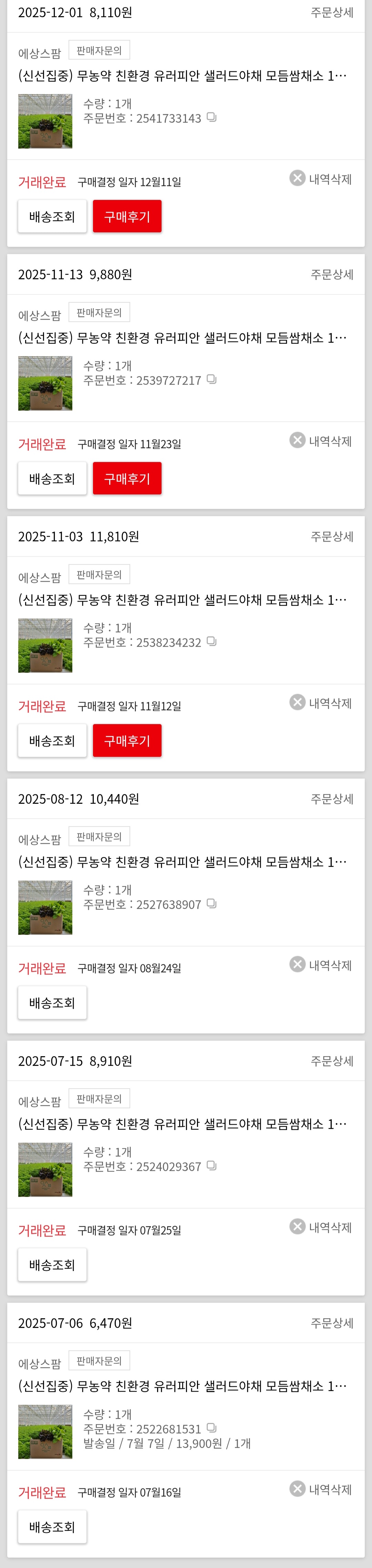Write a review for the 11월23일 order

(x=127, y=478)
